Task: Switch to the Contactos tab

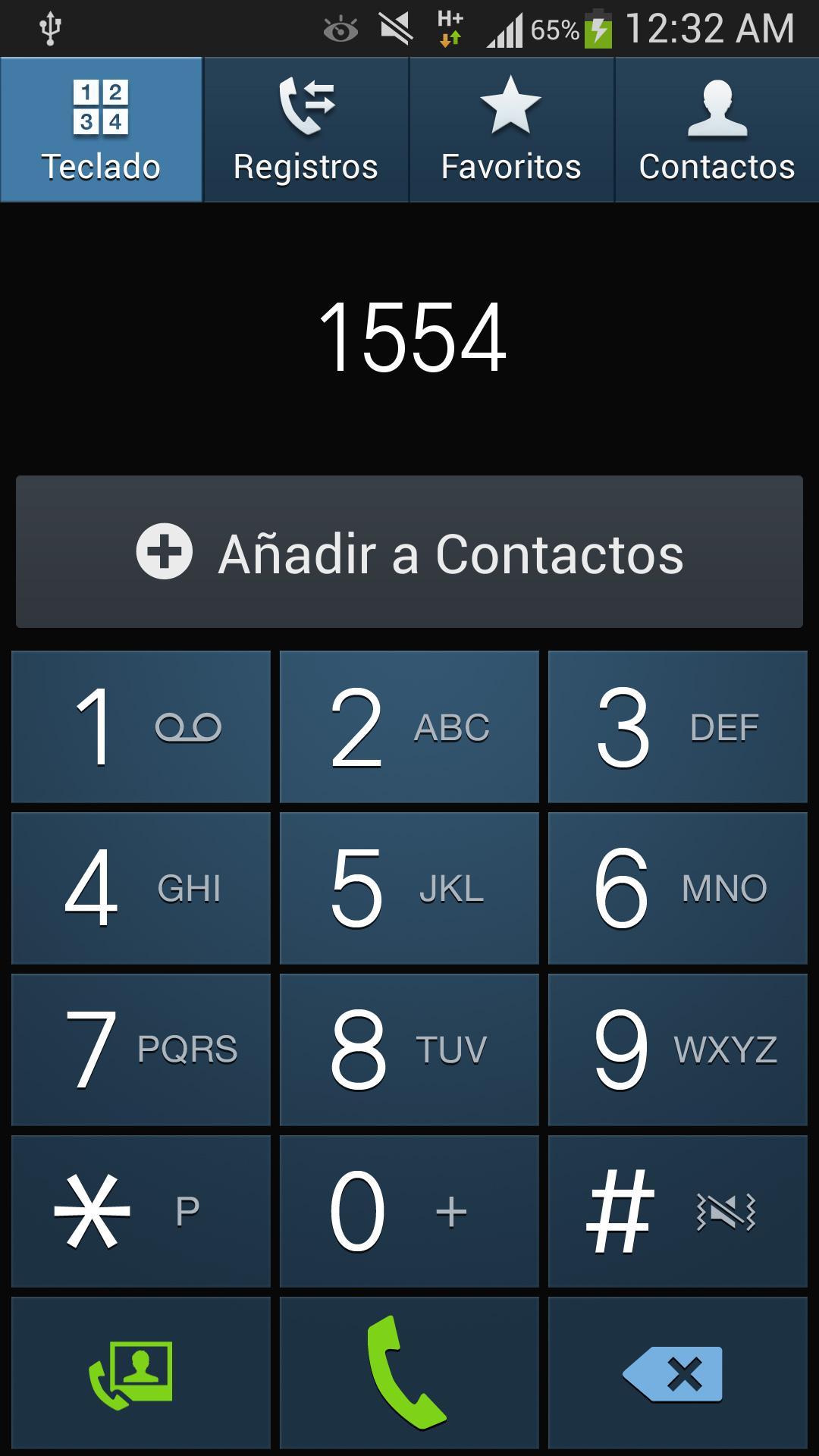Action: click(x=715, y=129)
